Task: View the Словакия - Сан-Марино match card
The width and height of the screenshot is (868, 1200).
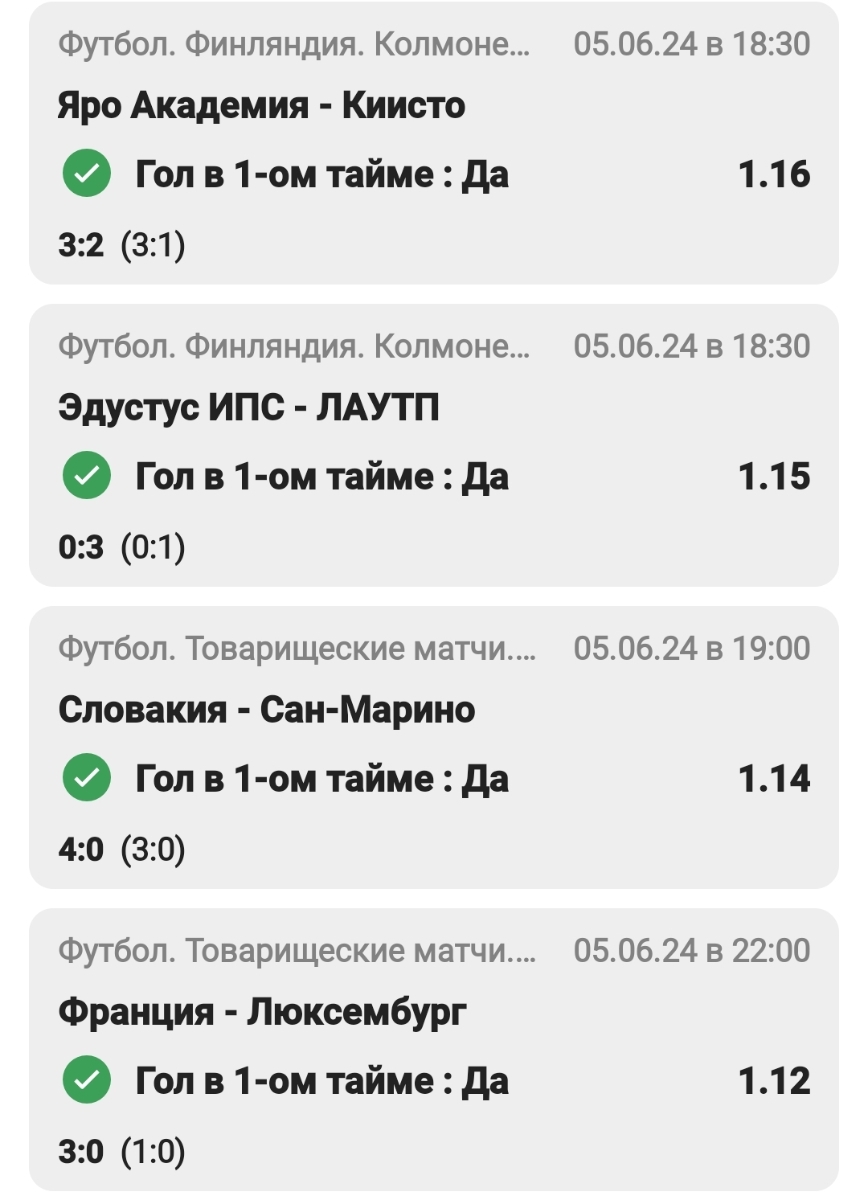Action: click(433, 747)
